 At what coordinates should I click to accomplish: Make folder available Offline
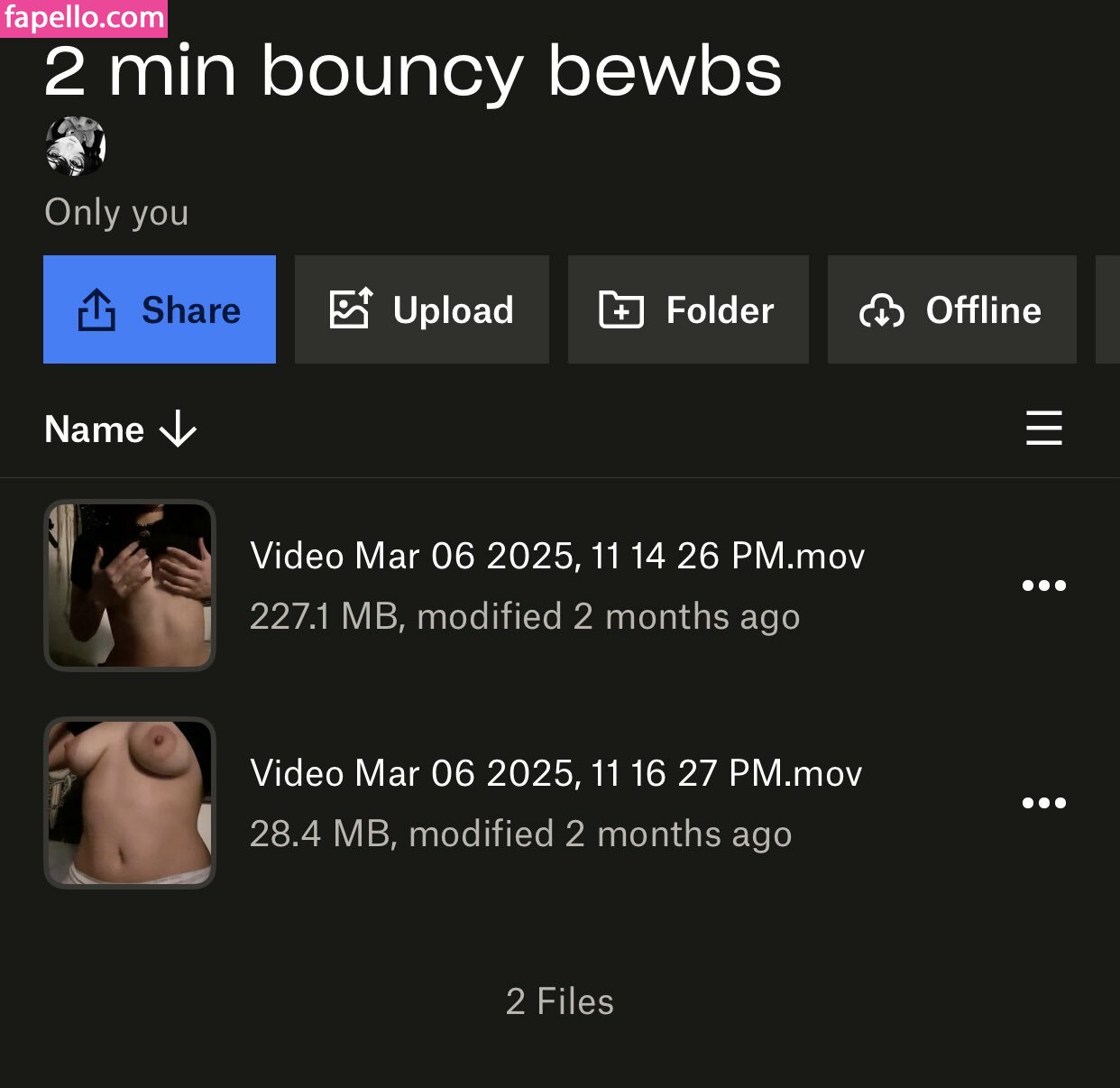point(951,309)
